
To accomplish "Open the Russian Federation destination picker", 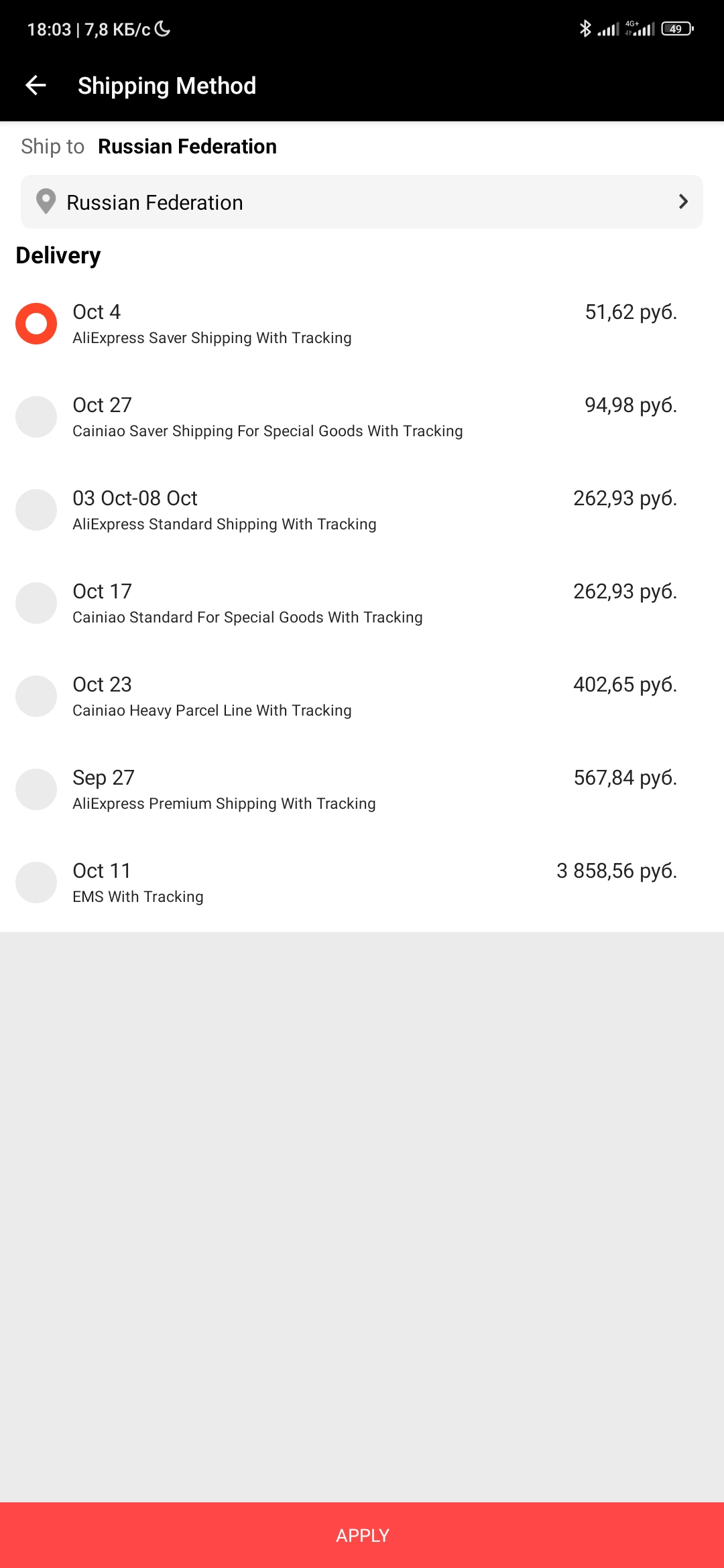I will click(x=362, y=202).
